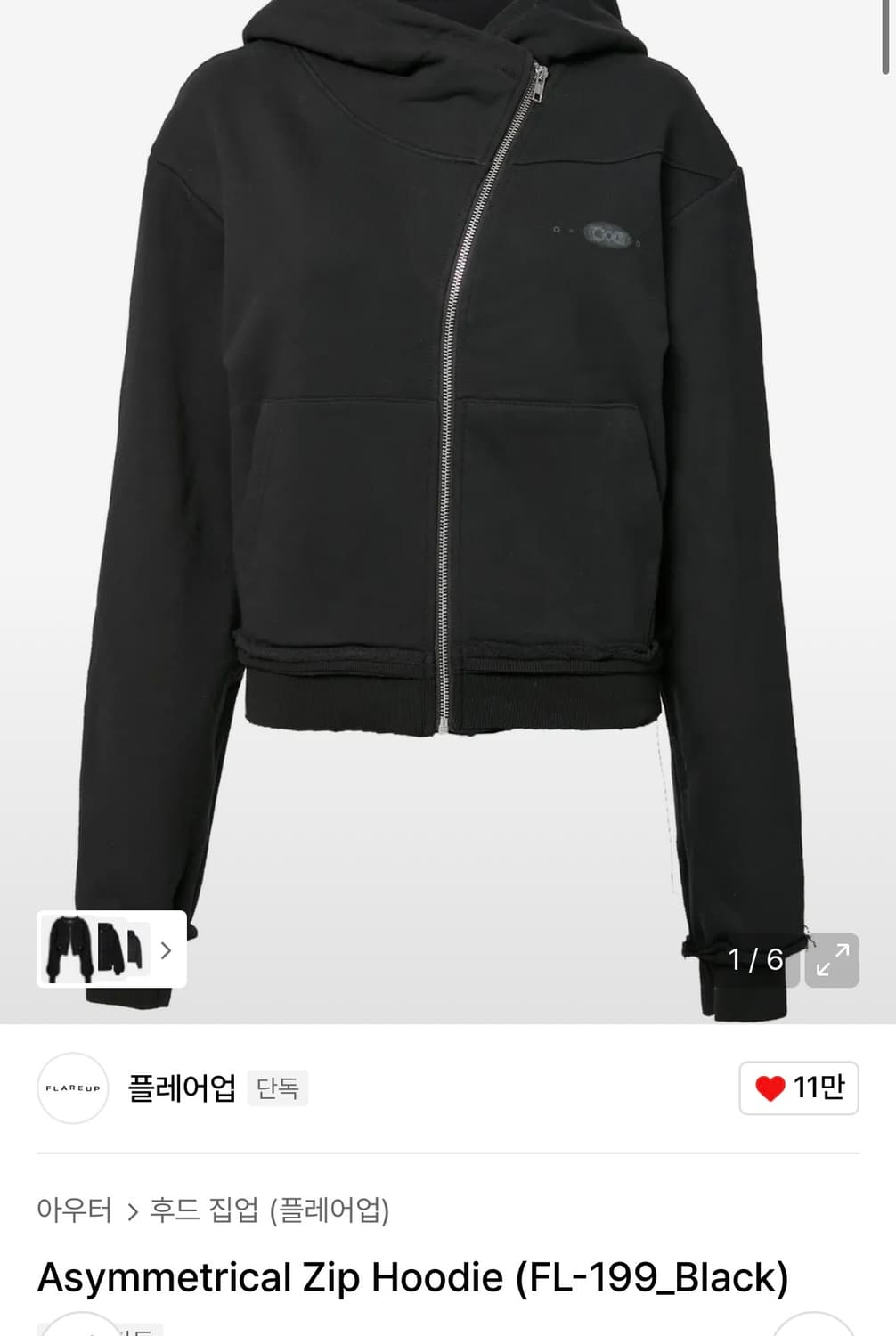Image resolution: width=896 pixels, height=1336 pixels.
Task: Tap the arrow beside the thumbnail strip
Action: [166, 951]
